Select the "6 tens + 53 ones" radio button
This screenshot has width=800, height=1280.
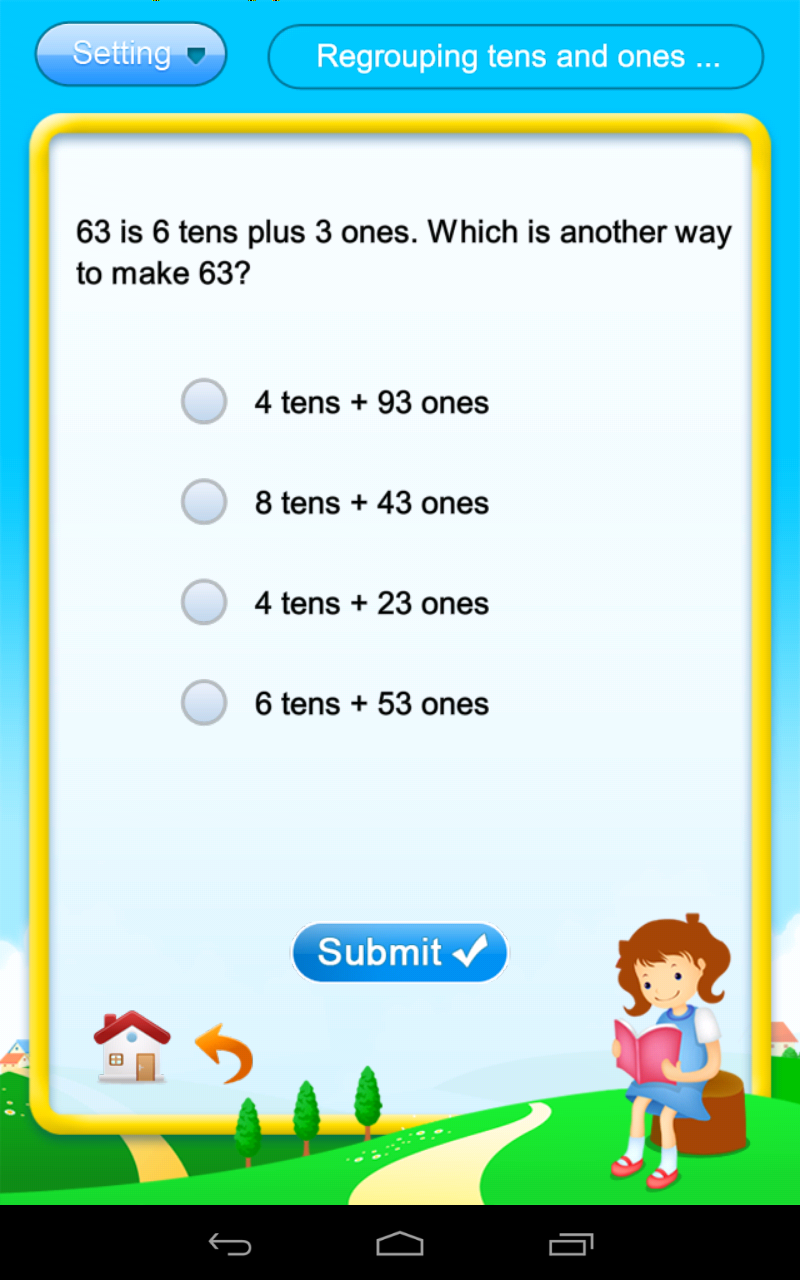pos(204,701)
